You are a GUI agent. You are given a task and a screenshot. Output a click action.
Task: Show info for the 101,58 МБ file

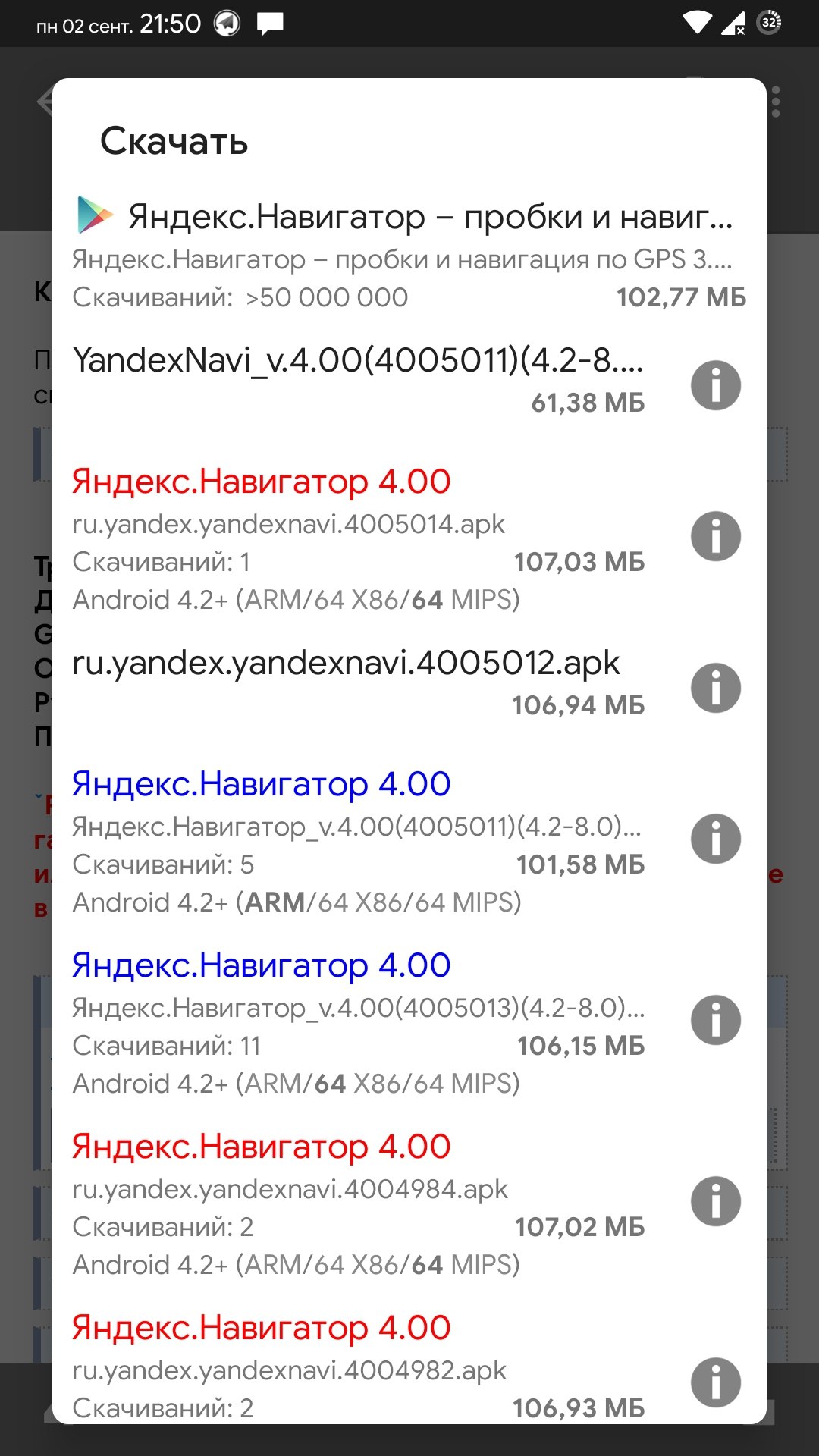coord(715,839)
